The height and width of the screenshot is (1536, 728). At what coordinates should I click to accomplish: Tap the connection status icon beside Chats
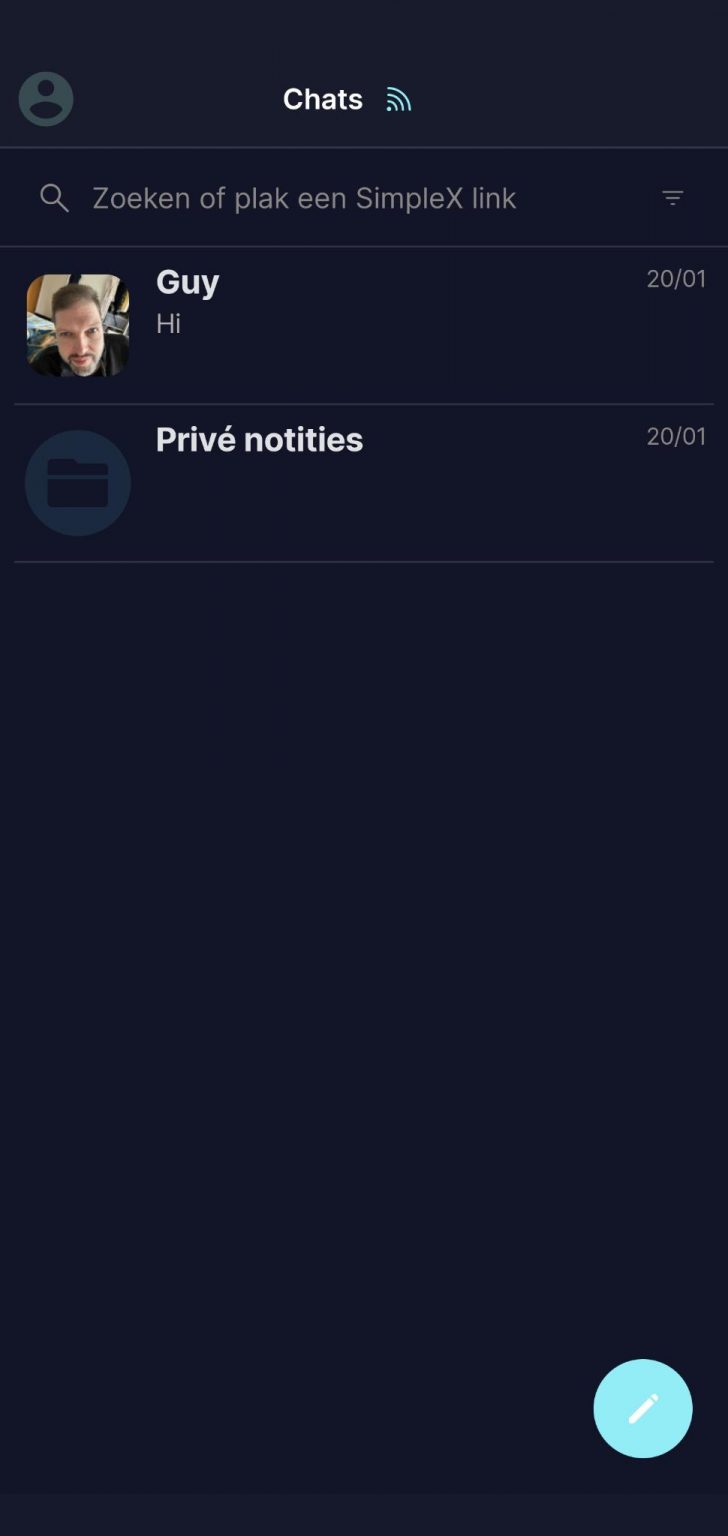(x=398, y=99)
